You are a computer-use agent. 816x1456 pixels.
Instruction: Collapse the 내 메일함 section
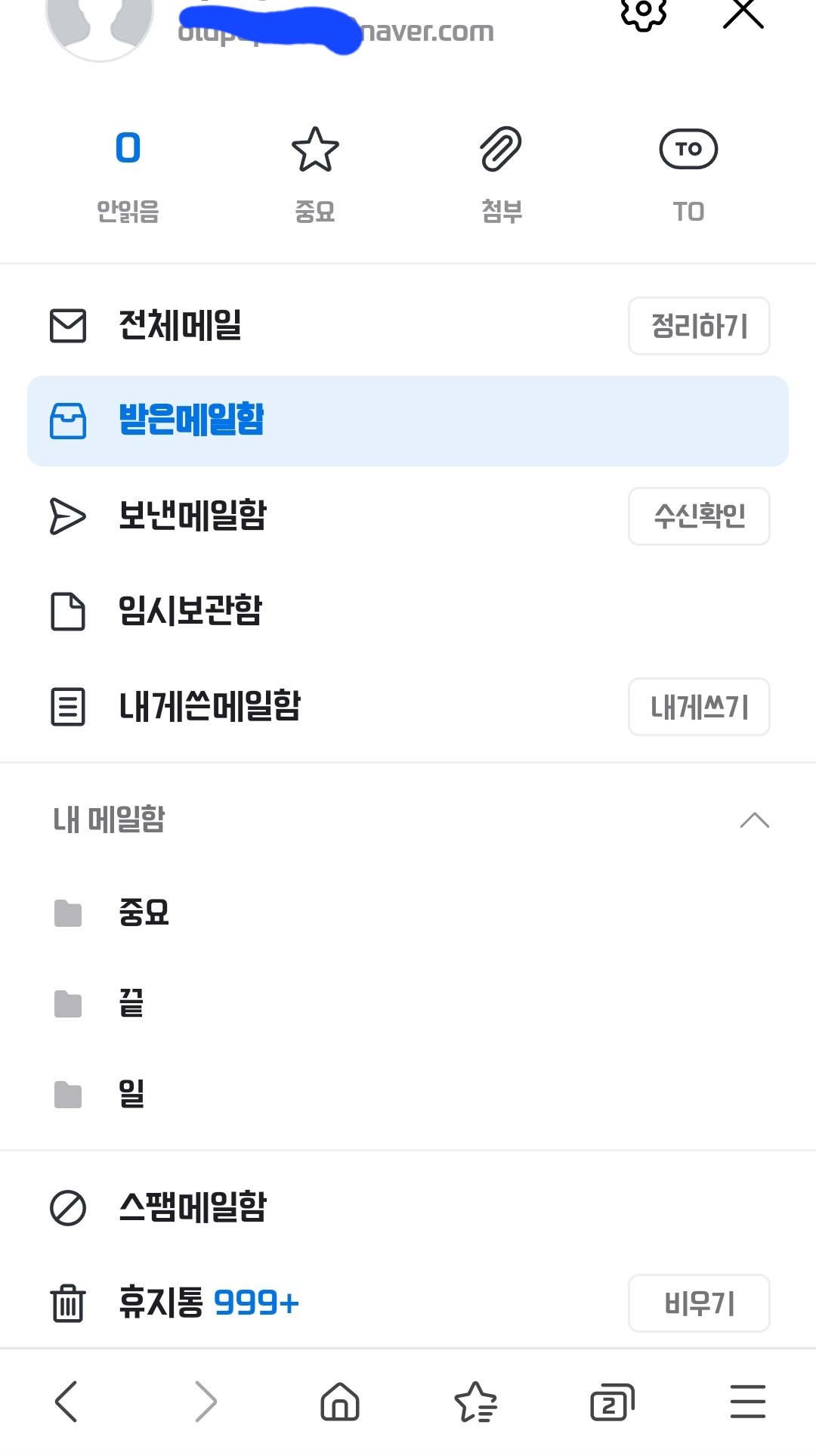coord(754,820)
